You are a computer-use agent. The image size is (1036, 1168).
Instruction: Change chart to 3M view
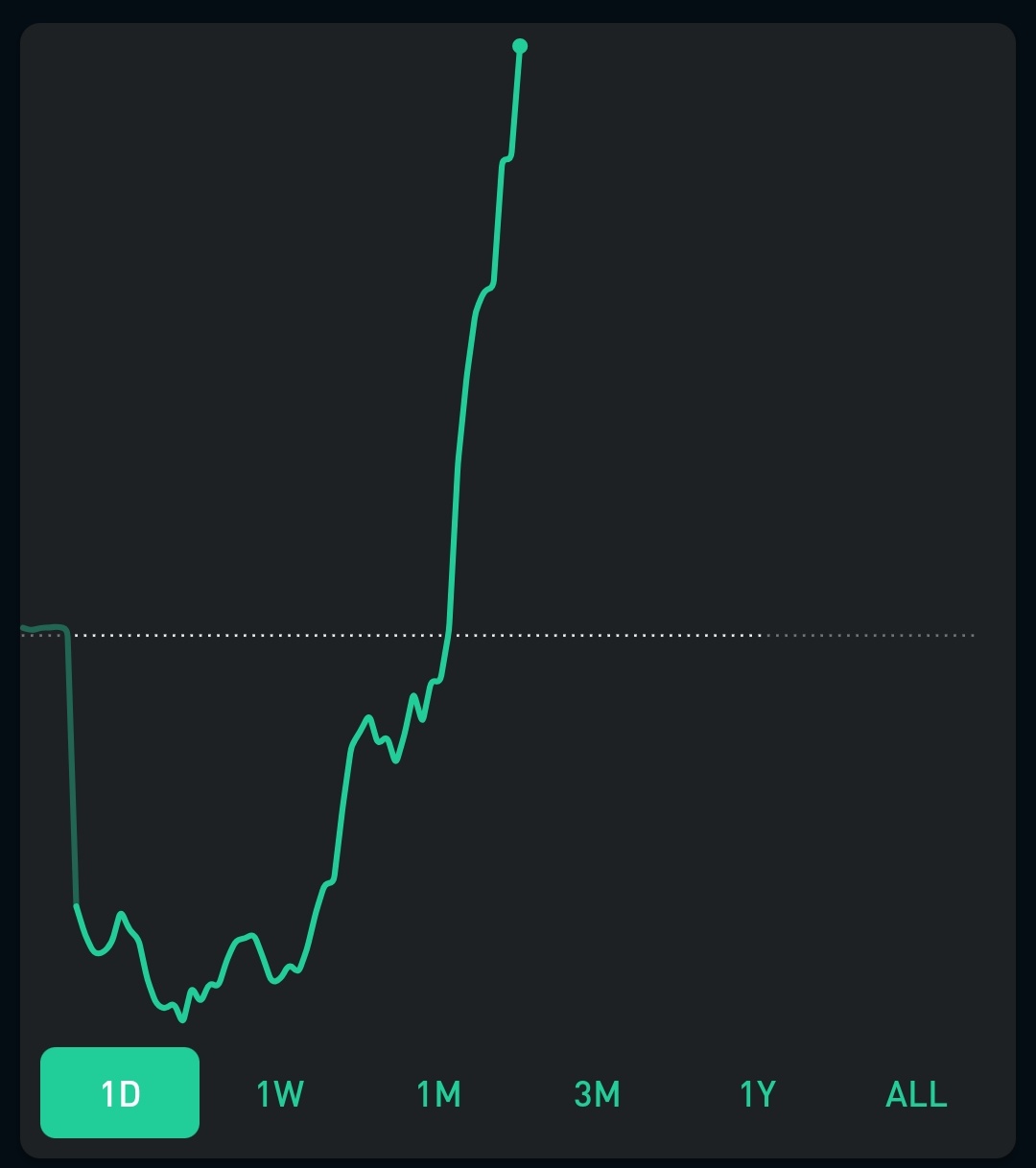(x=598, y=1093)
